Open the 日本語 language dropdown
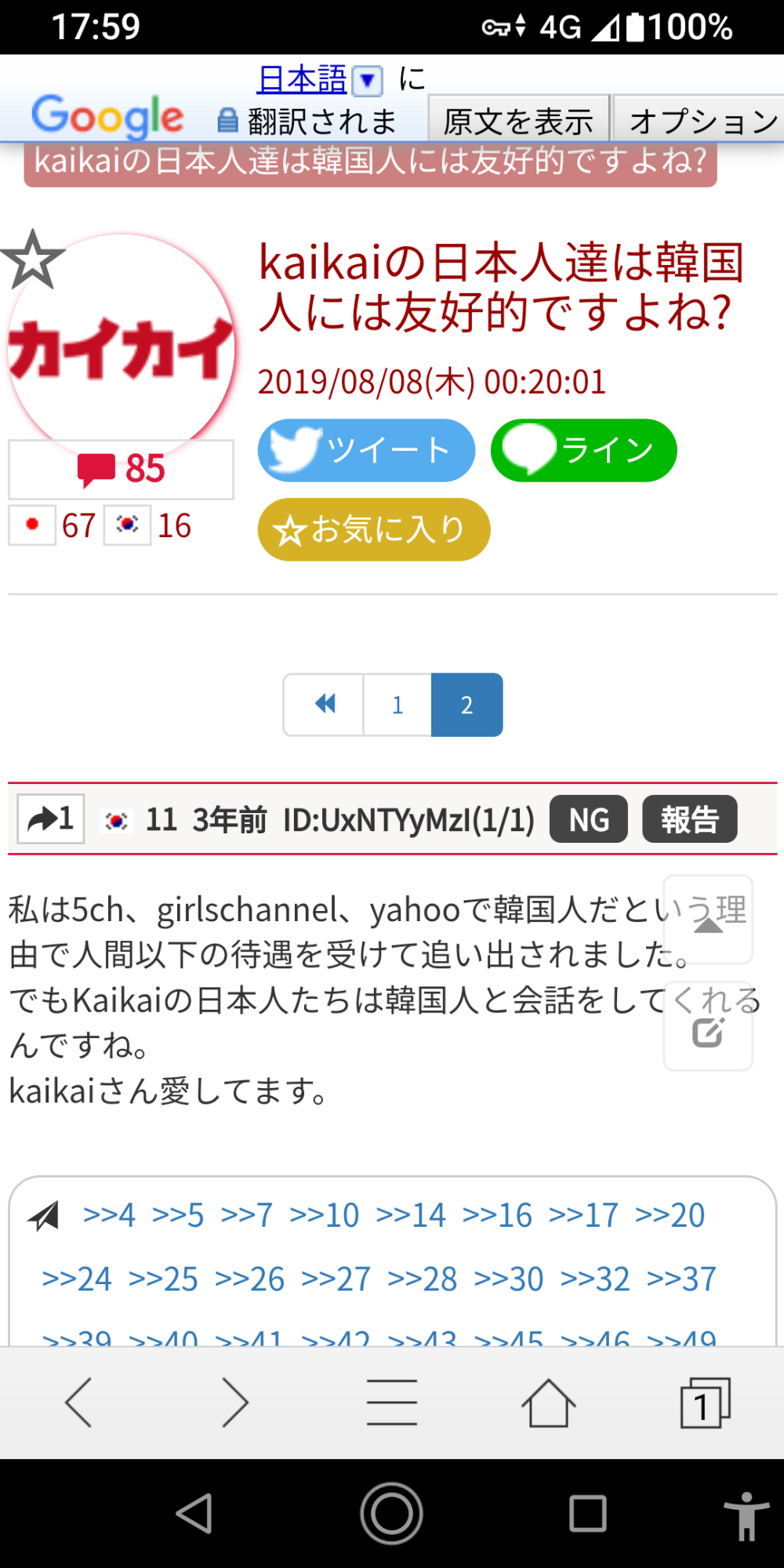This screenshot has height=1568, width=784. pyautogui.click(x=367, y=80)
